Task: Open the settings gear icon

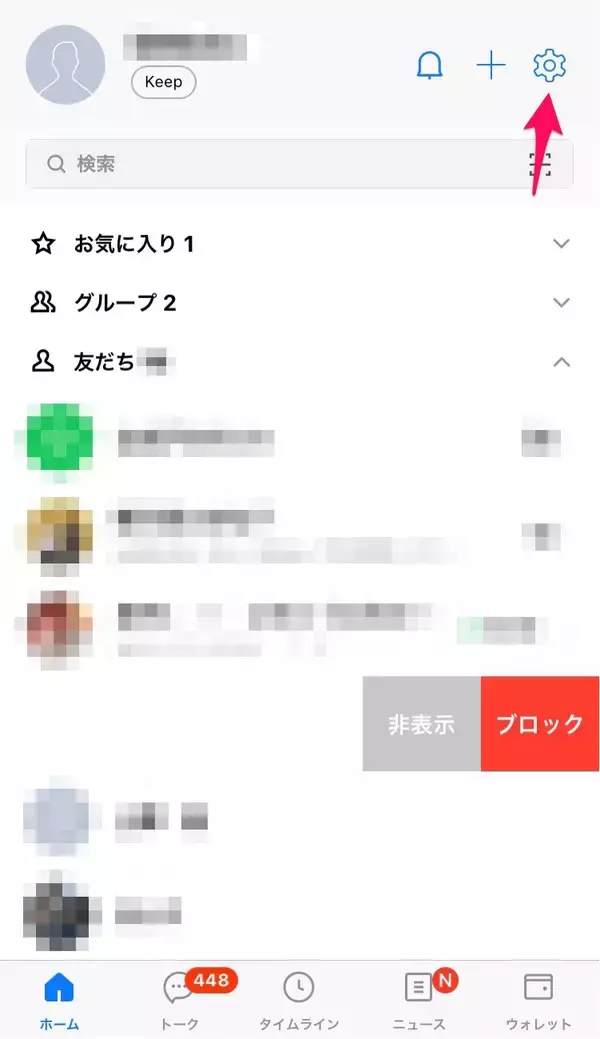Action: click(549, 66)
